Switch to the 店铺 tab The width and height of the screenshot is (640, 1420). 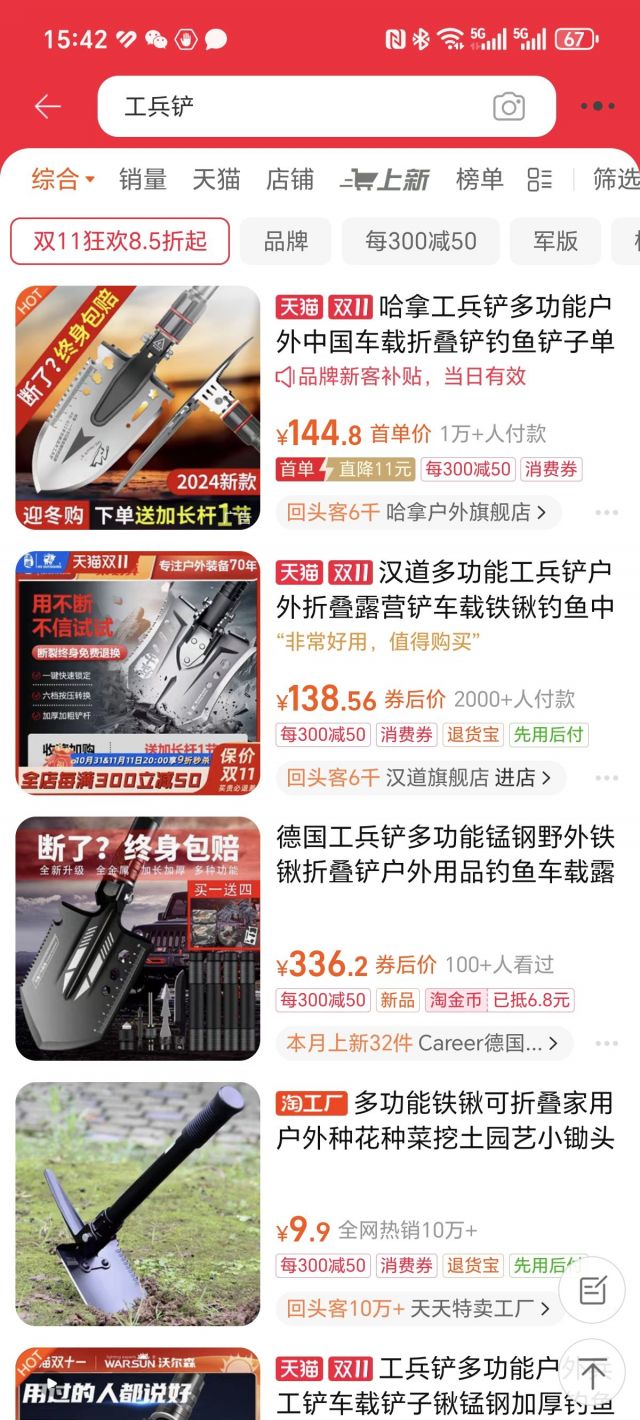point(290,180)
